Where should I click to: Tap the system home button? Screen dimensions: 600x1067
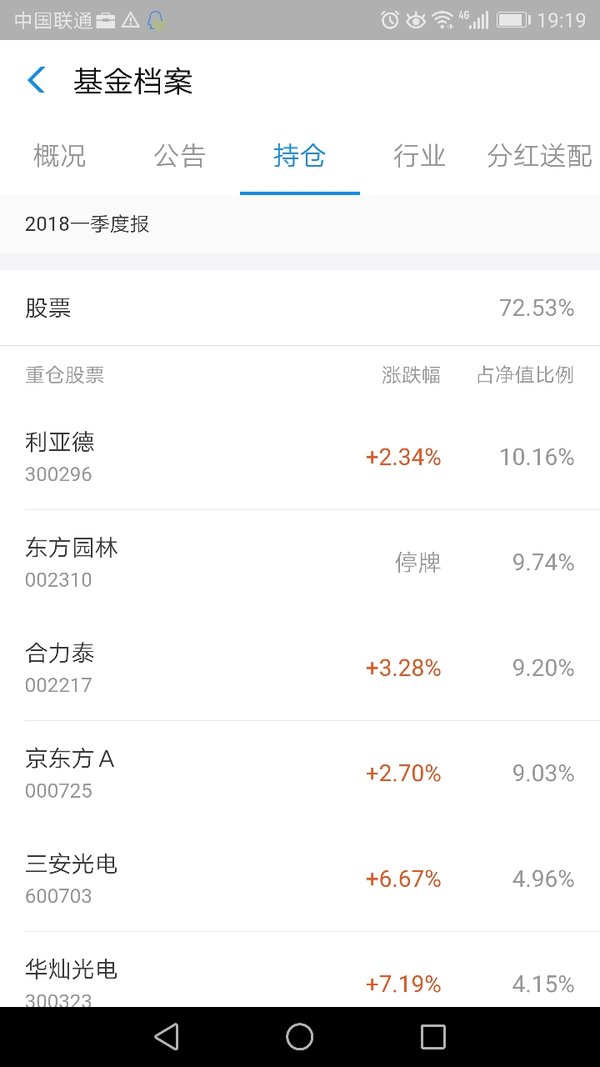click(299, 1037)
